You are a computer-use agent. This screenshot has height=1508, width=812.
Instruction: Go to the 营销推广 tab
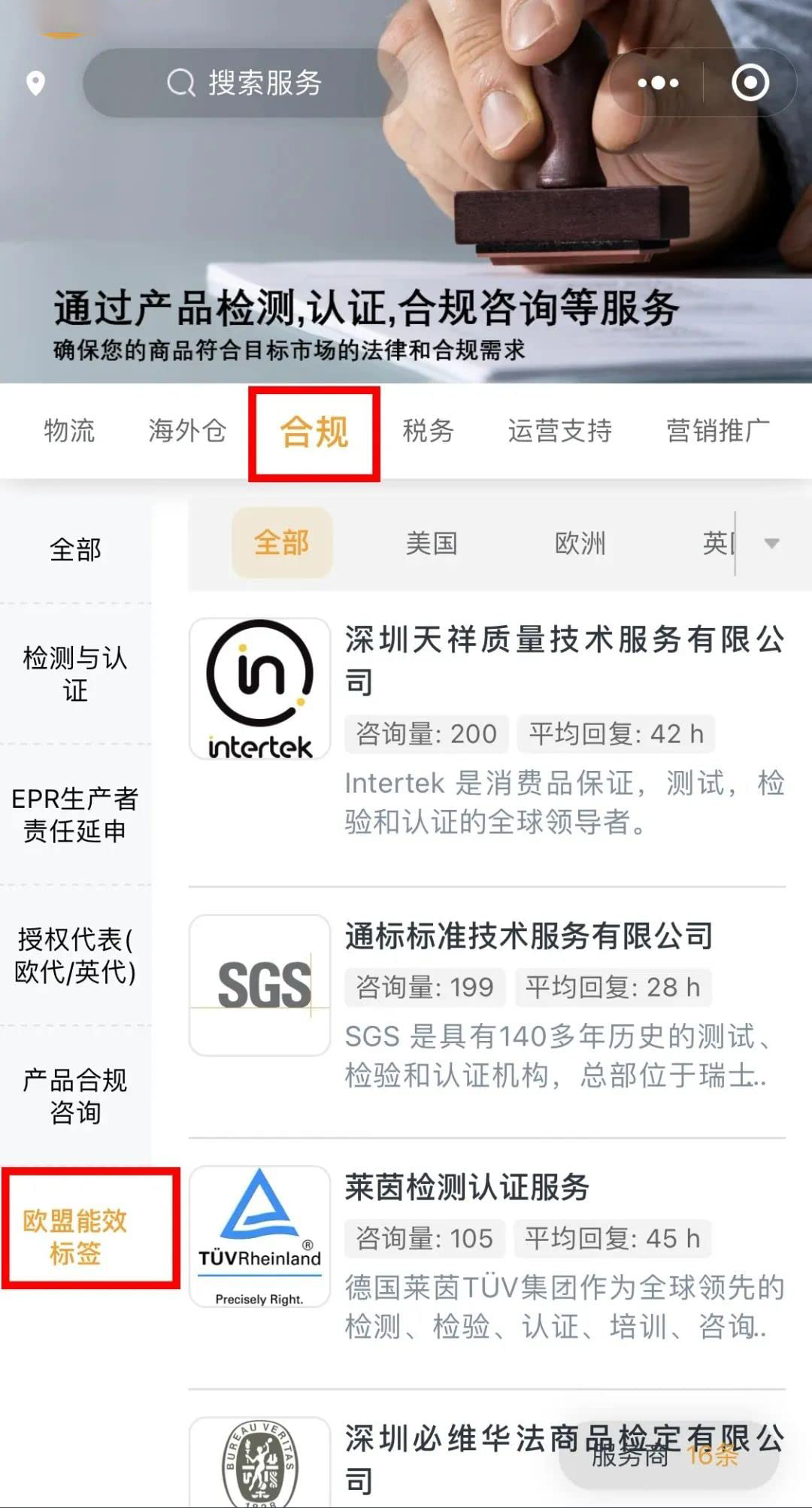pyautogui.click(x=717, y=431)
